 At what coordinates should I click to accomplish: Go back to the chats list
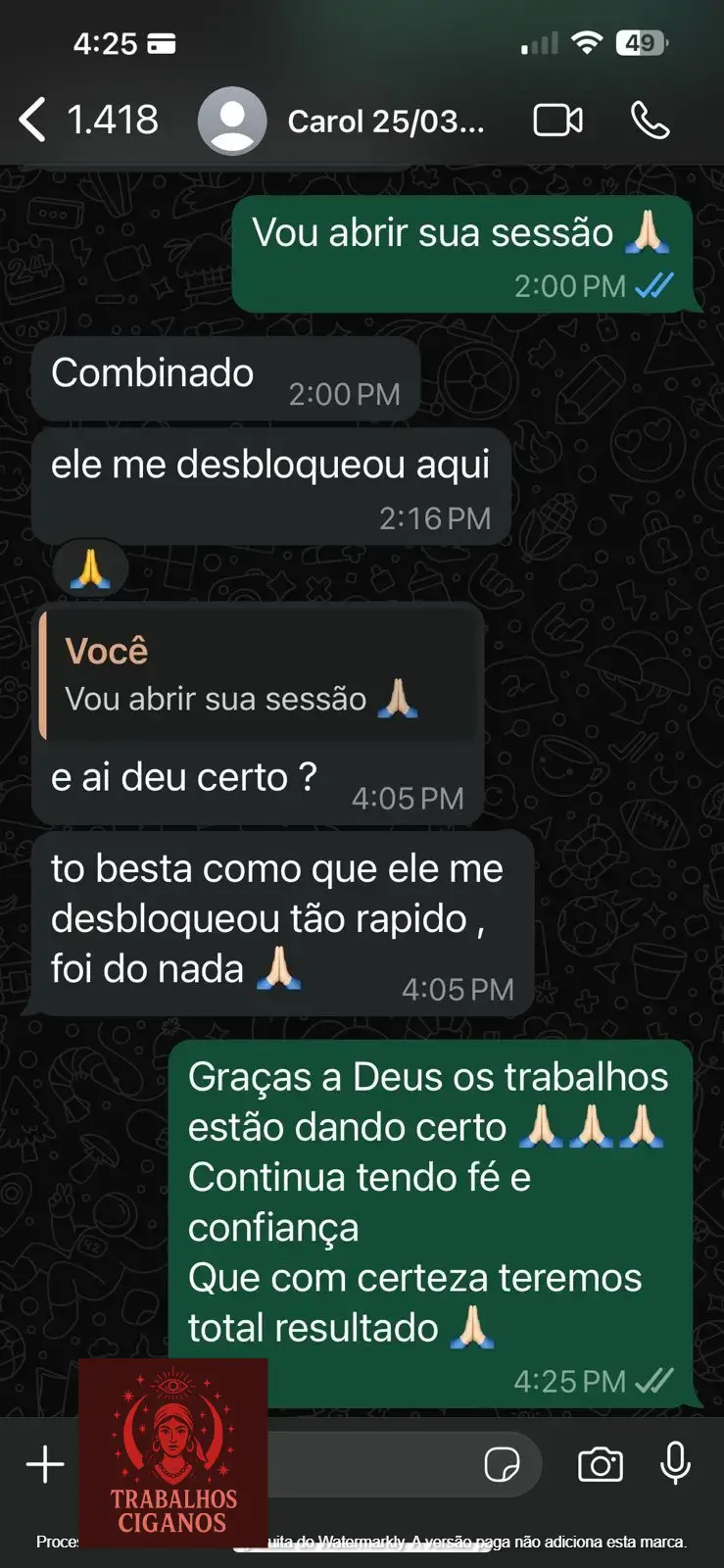[33, 121]
